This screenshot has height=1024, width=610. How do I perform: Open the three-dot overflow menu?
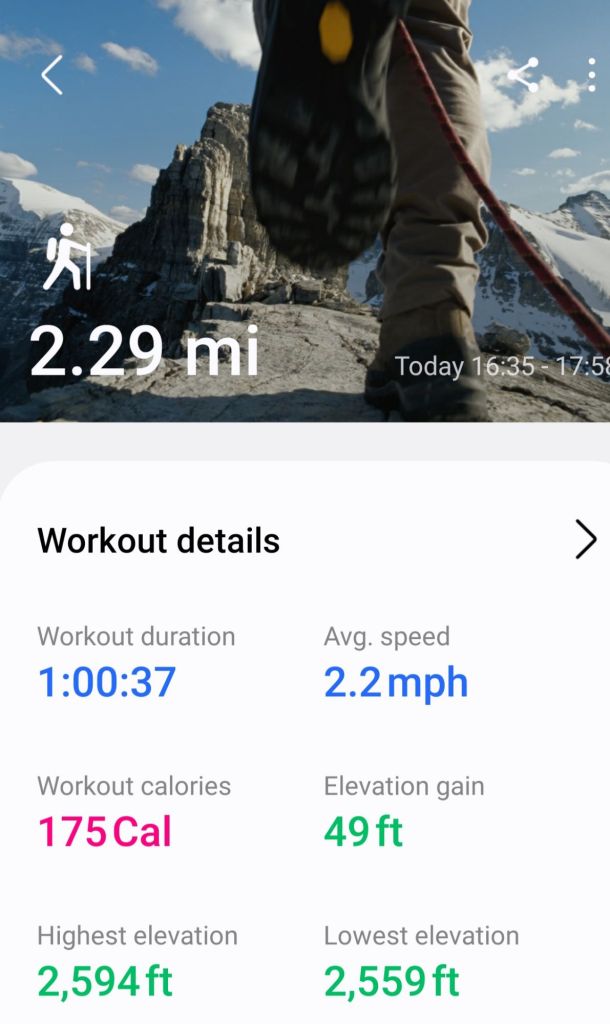tap(591, 75)
